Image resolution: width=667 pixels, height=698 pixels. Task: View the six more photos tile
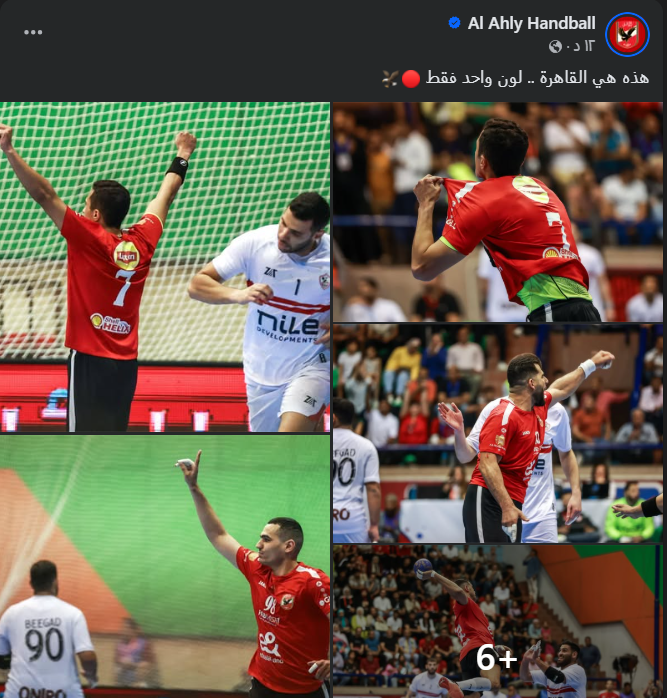497,621
